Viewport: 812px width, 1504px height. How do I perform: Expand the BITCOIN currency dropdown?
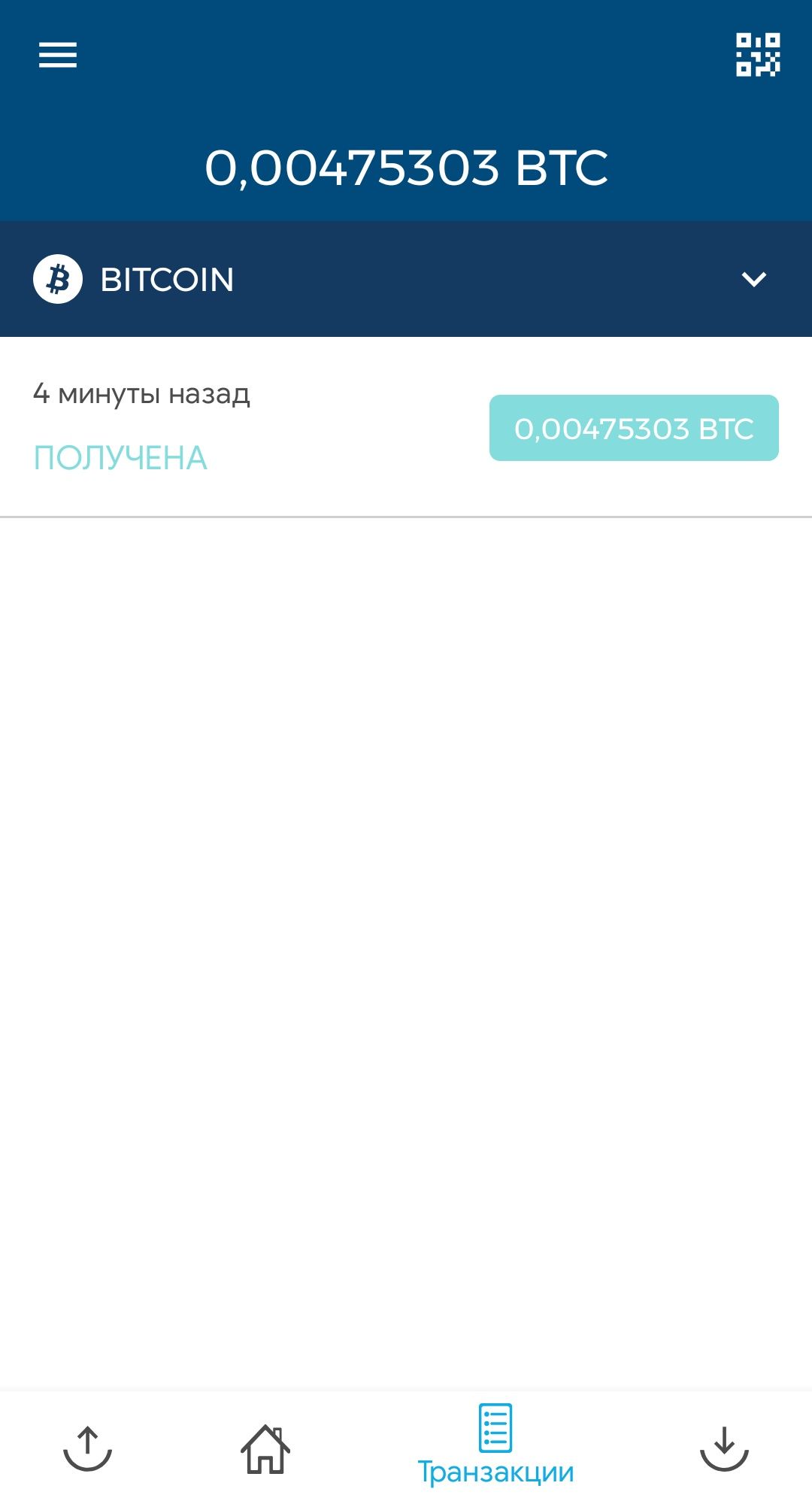[x=753, y=280]
